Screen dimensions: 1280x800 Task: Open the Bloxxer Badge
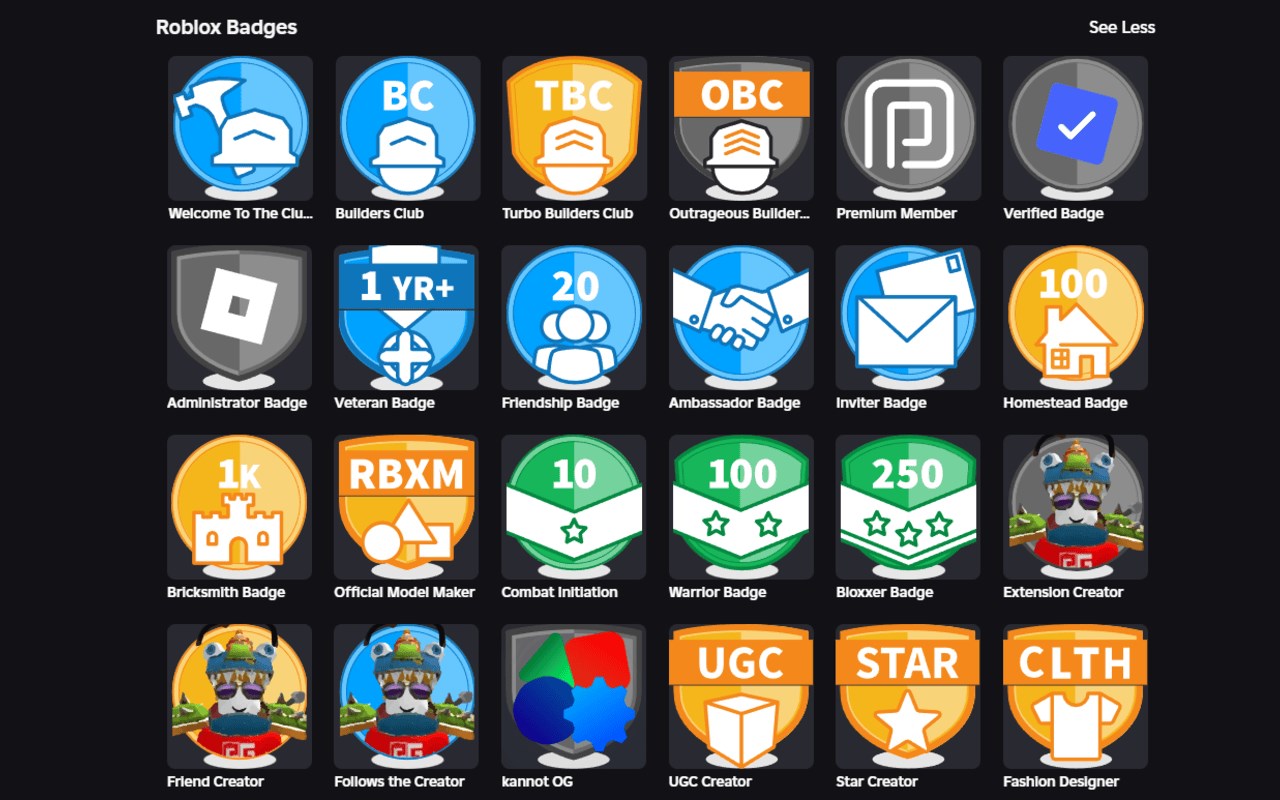click(x=908, y=506)
